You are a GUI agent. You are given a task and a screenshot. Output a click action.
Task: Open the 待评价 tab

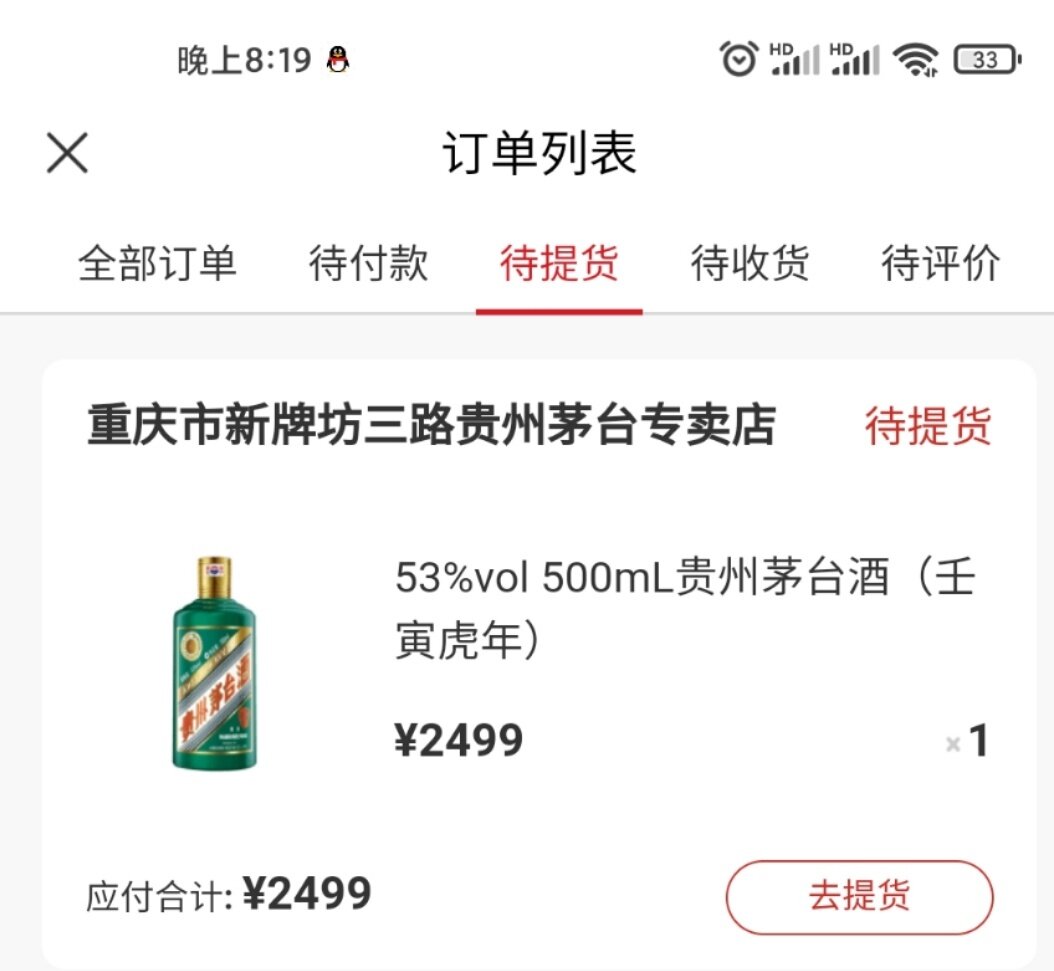coord(940,265)
